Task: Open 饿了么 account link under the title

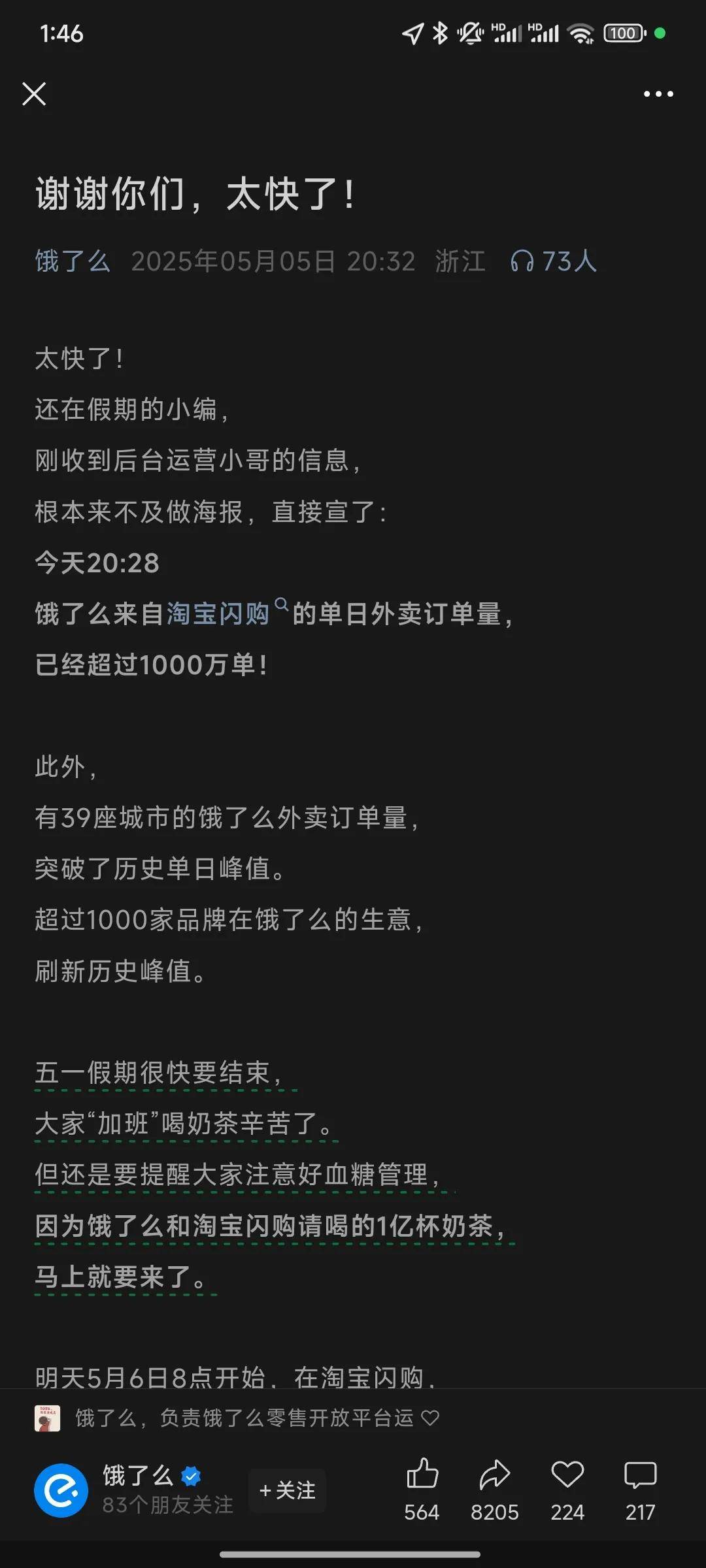Action: tap(72, 261)
